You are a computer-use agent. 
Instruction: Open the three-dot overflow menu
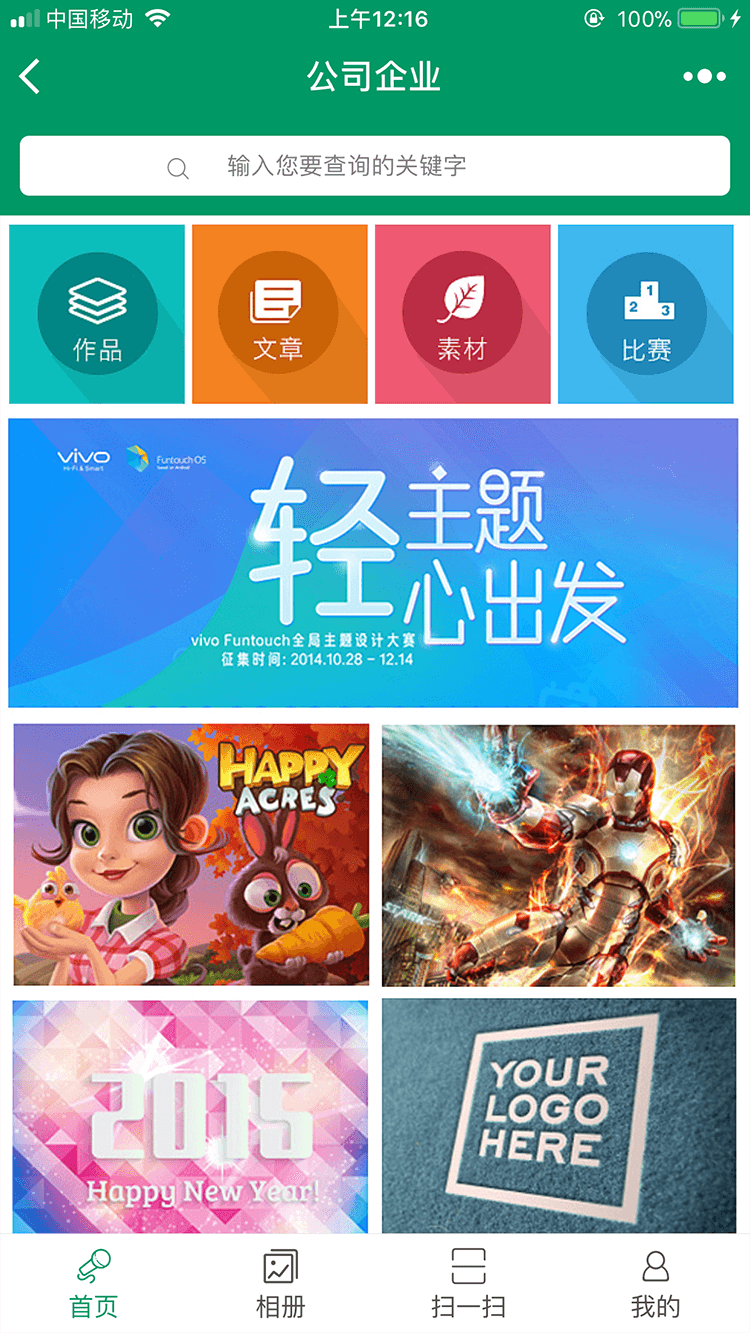point(704,77)
